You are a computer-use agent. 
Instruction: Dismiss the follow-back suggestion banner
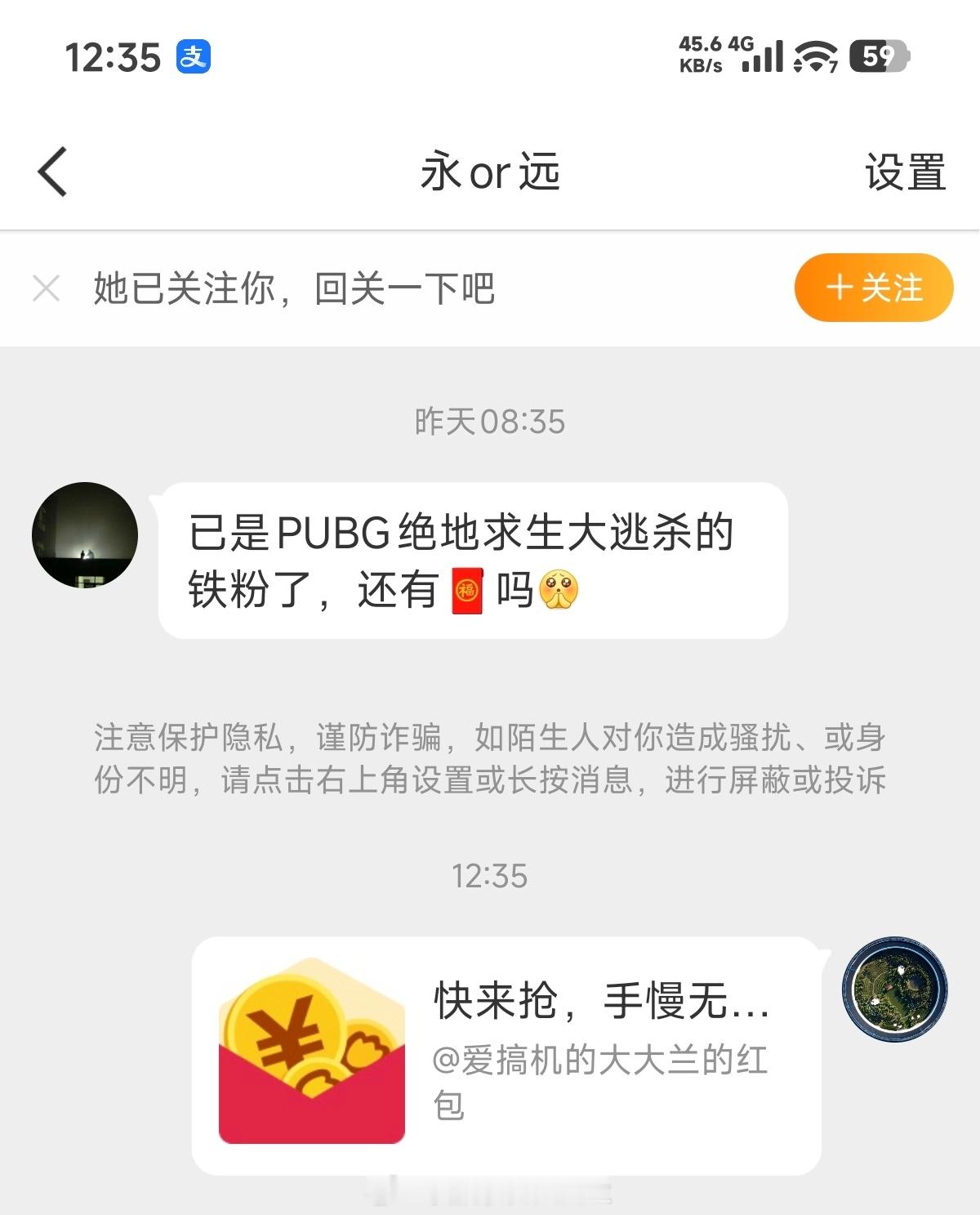click(47, 288)
